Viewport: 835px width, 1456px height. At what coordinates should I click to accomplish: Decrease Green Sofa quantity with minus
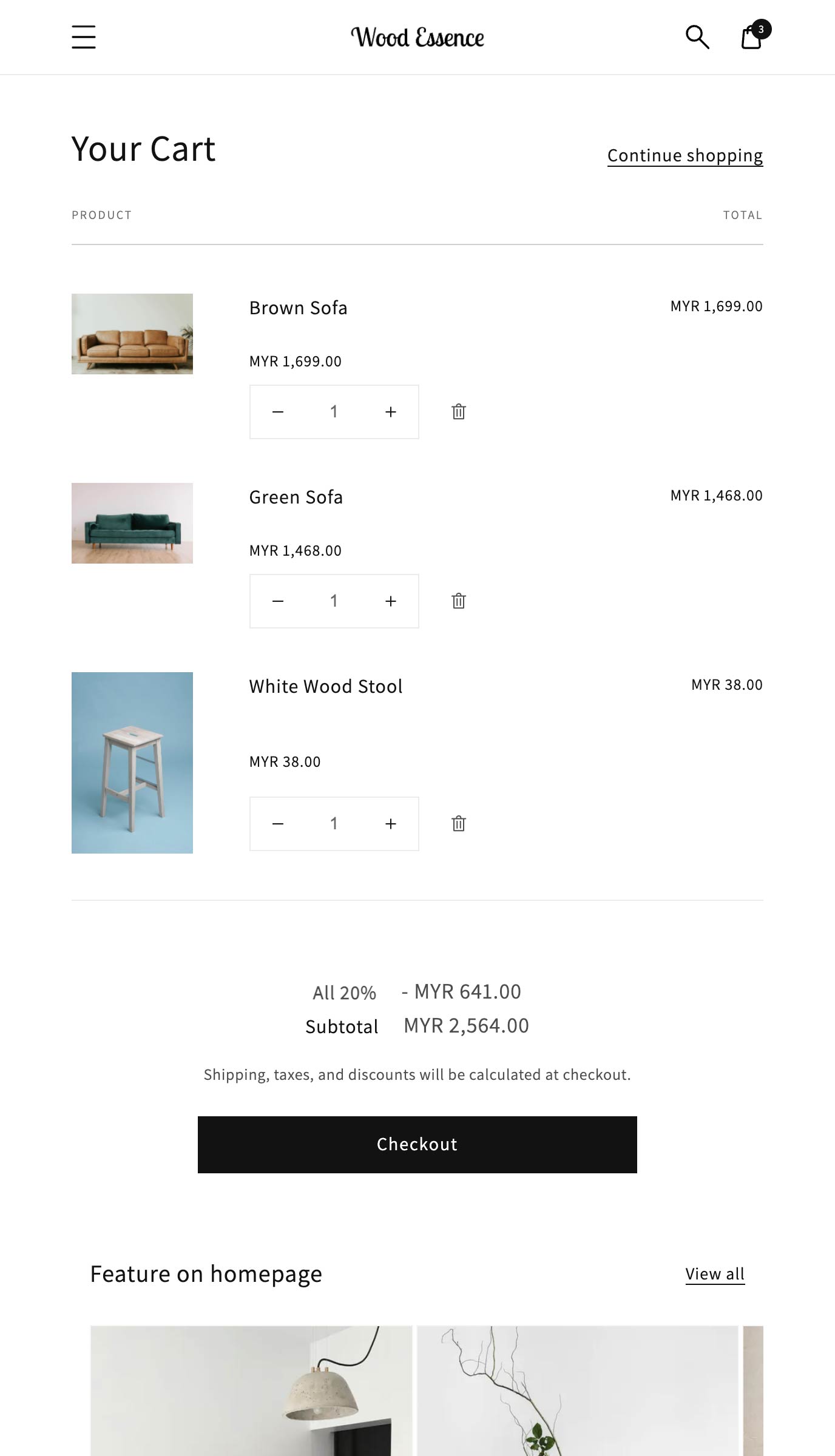(x=277, y=601)
